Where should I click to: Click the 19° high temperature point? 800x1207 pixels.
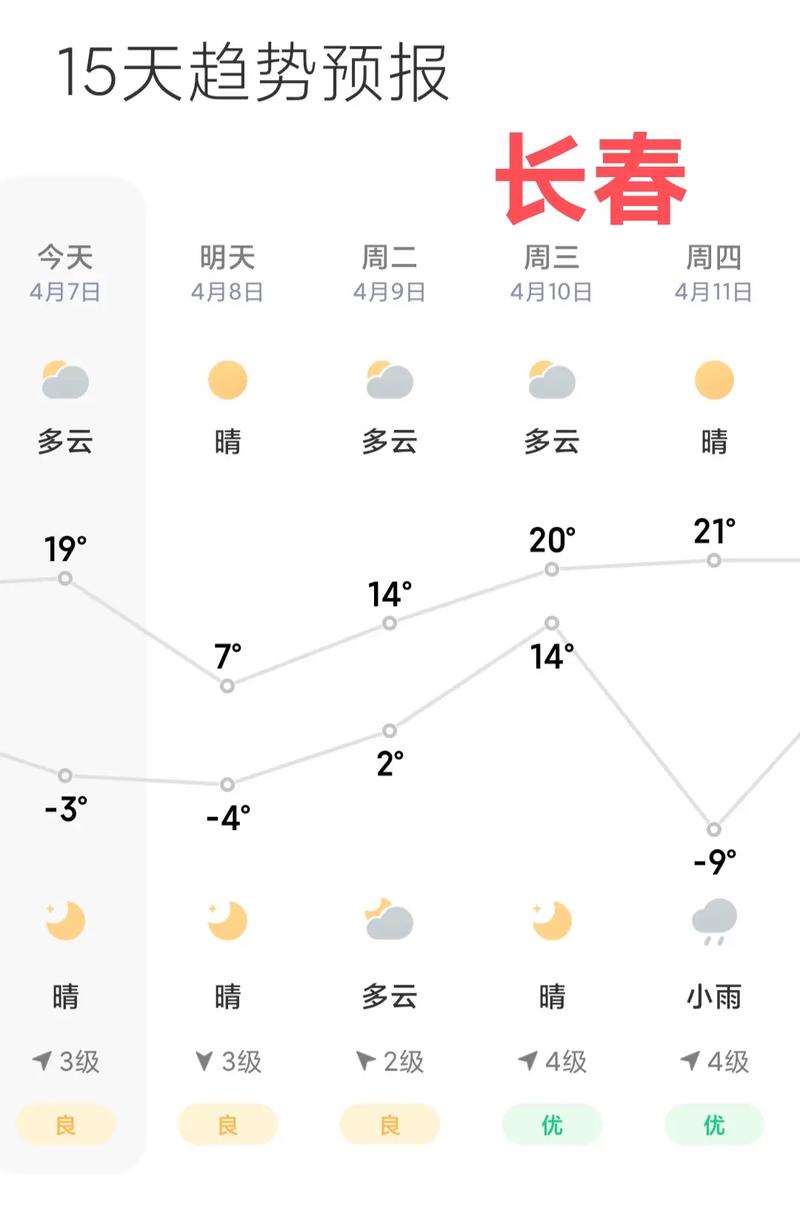tap(65, 577)
